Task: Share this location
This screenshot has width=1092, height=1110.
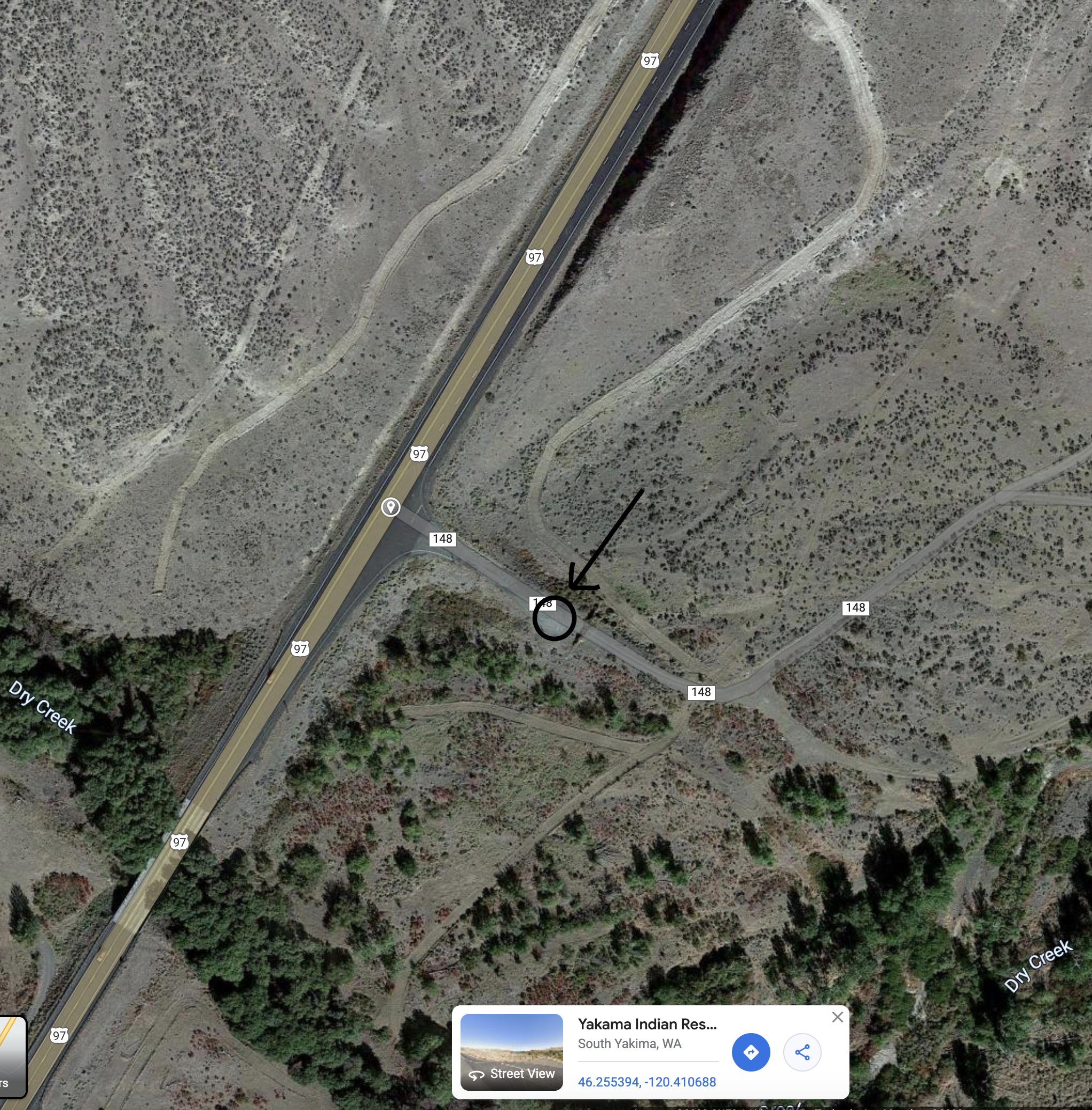Action: [x=802, y=1052]
